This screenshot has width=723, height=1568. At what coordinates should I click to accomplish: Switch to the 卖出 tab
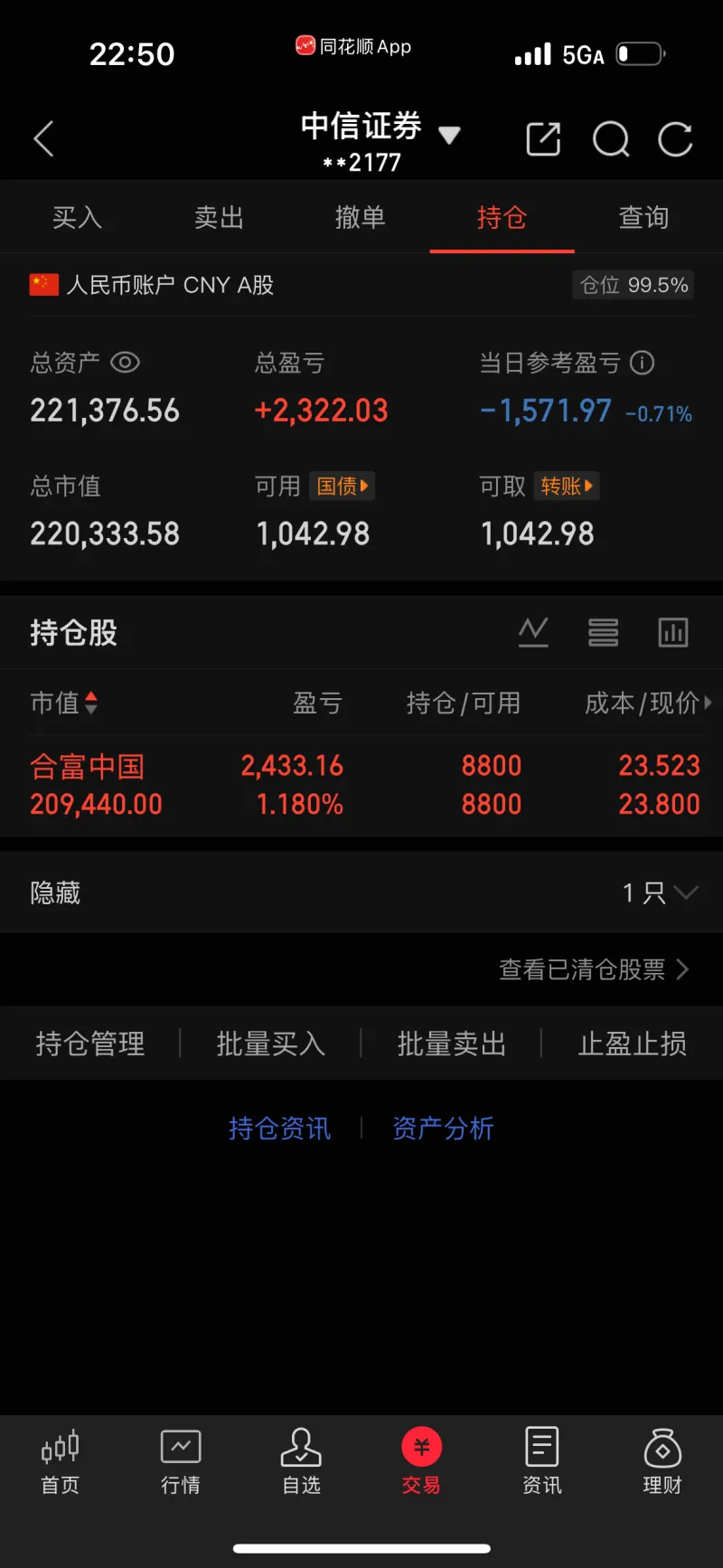point(219,217)
